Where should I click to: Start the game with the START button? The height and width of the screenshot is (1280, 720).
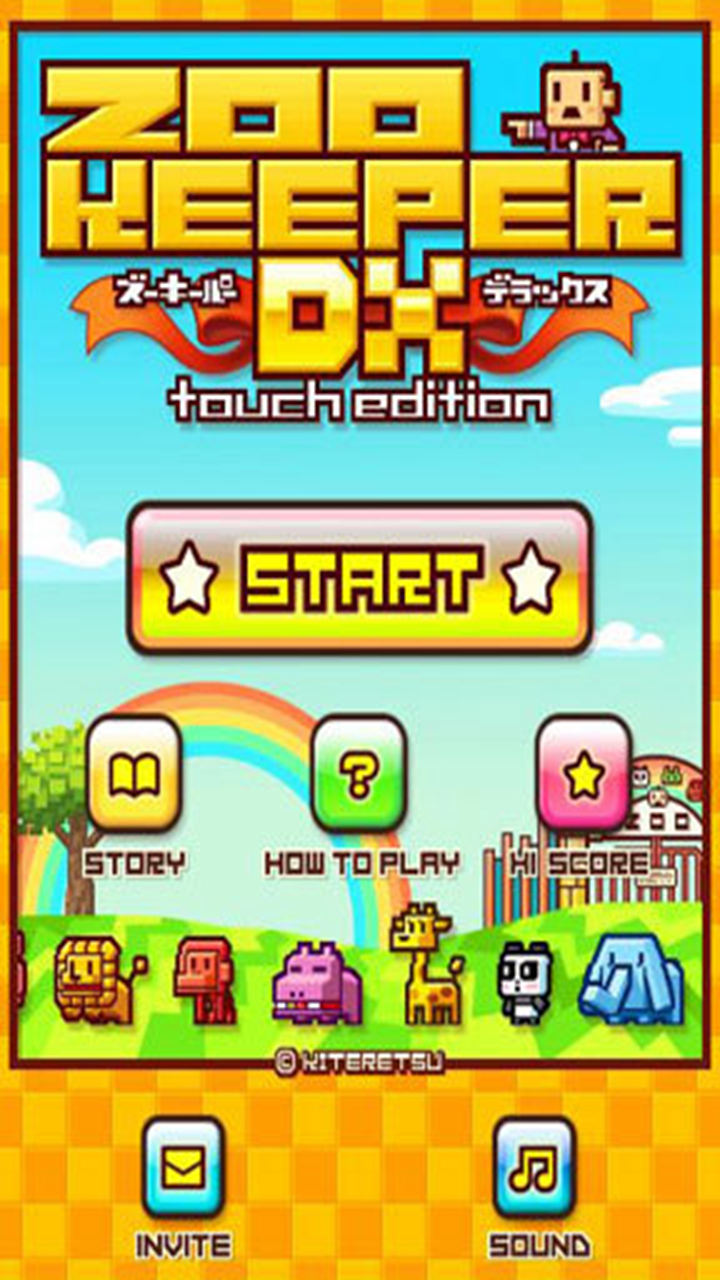point(360,579)
